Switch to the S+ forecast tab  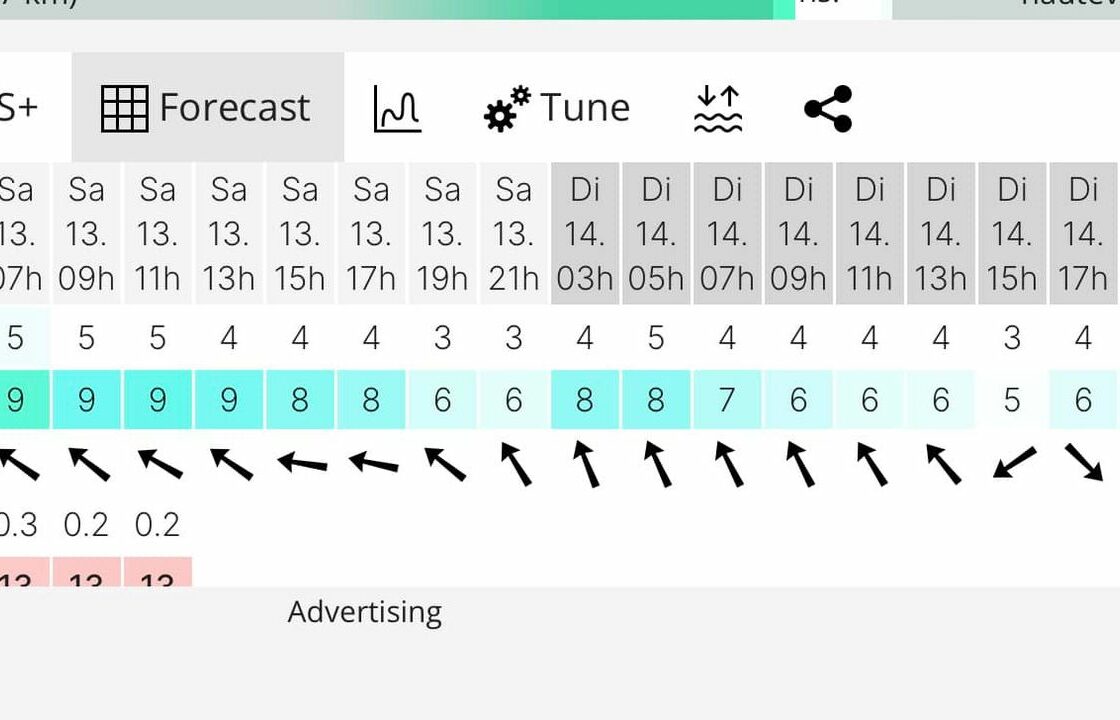pyautogui.click(x=20, y=108)
